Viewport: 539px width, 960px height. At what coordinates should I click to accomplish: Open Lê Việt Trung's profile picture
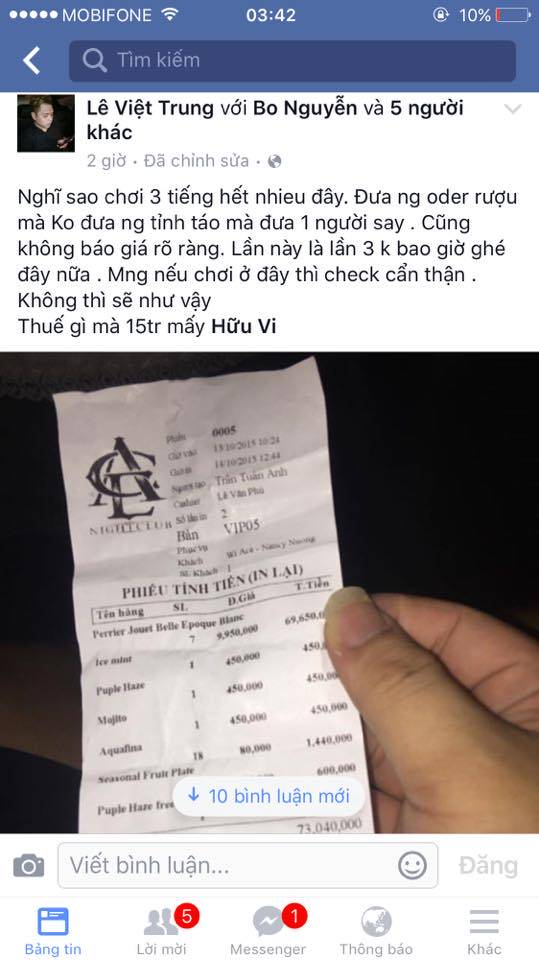[46, 123]
